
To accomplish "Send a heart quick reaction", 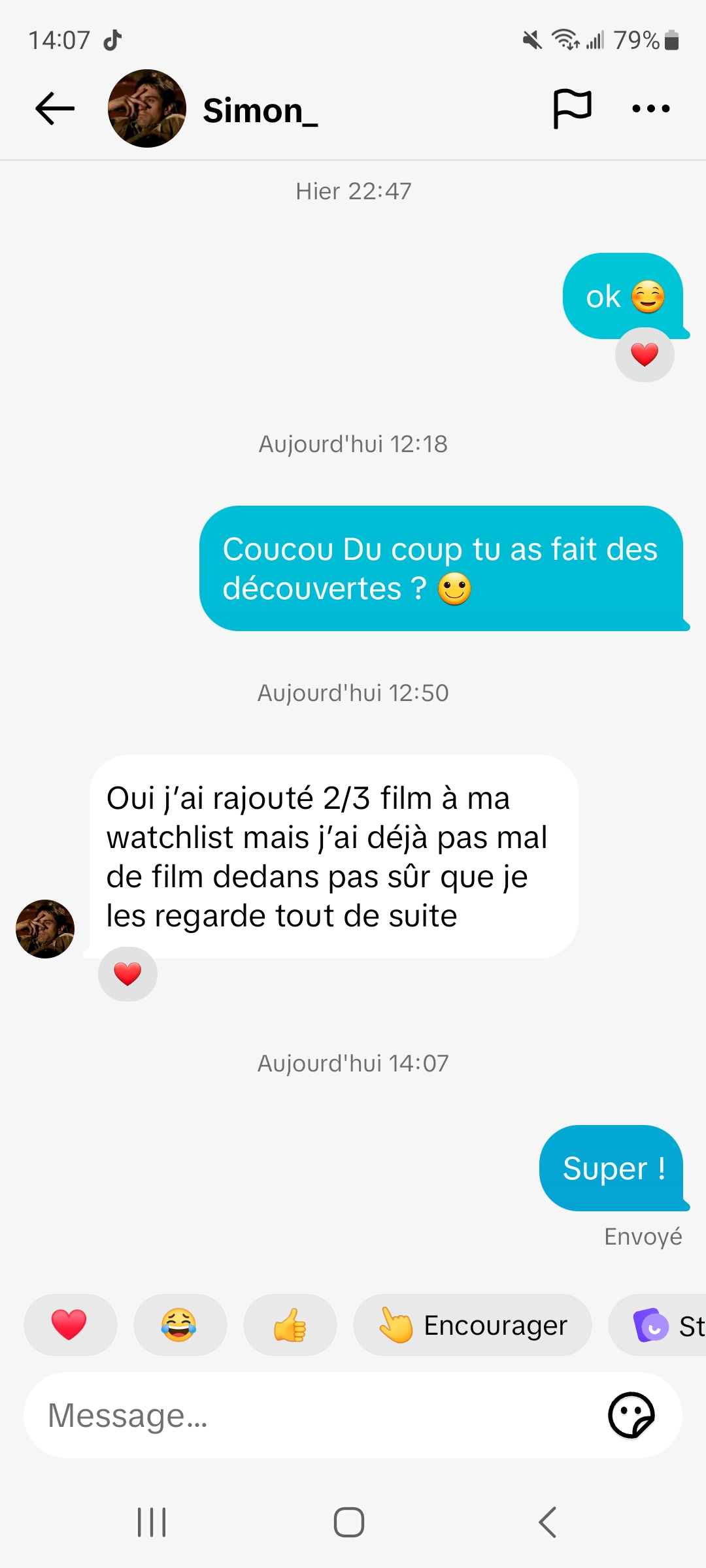I will 70,1325.
